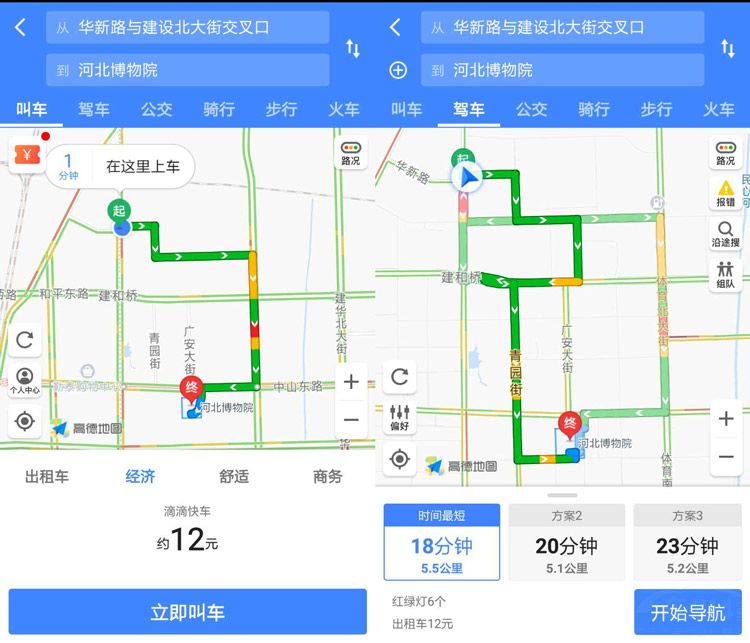Open 沿途搜 search along the route
750x643 pixels.
[725, 234]
